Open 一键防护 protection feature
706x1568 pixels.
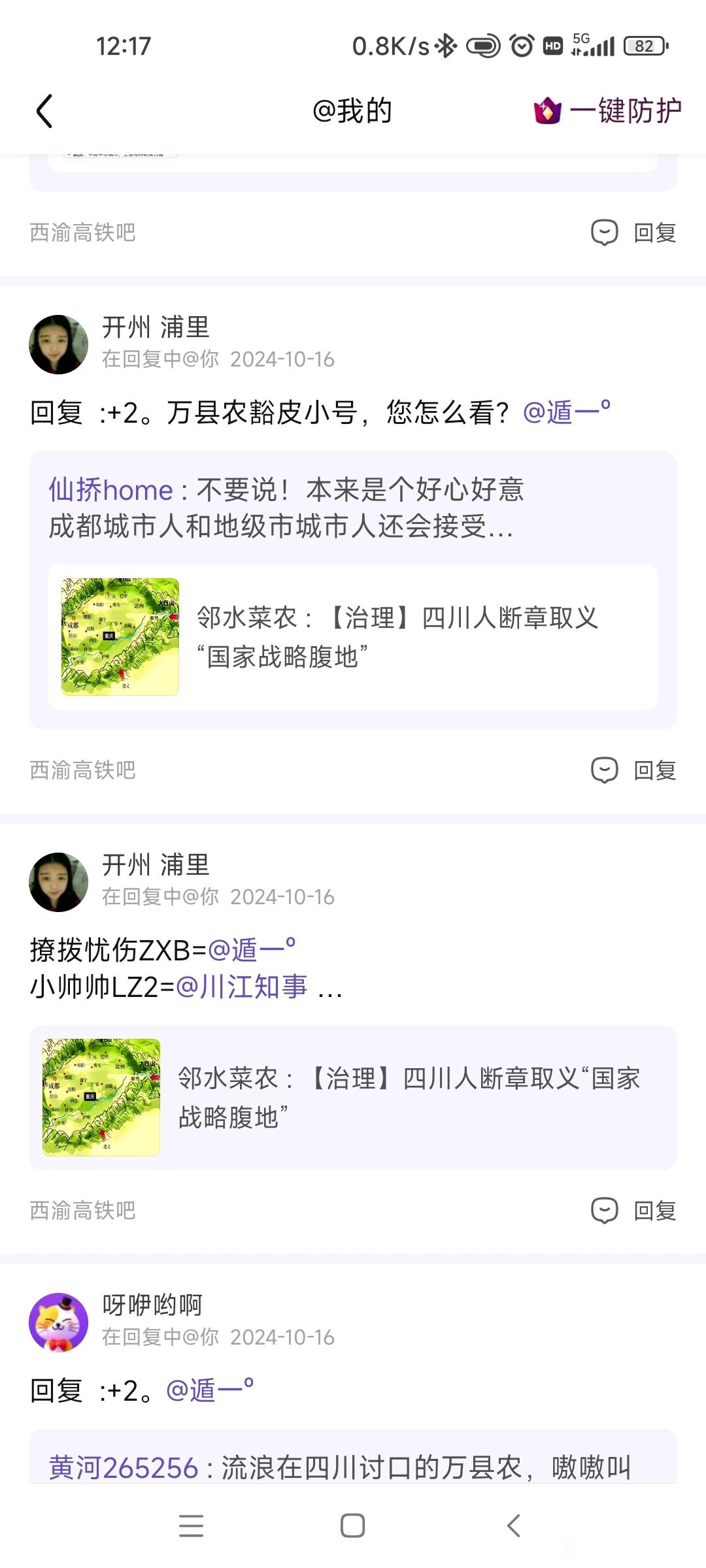[608, 111]
